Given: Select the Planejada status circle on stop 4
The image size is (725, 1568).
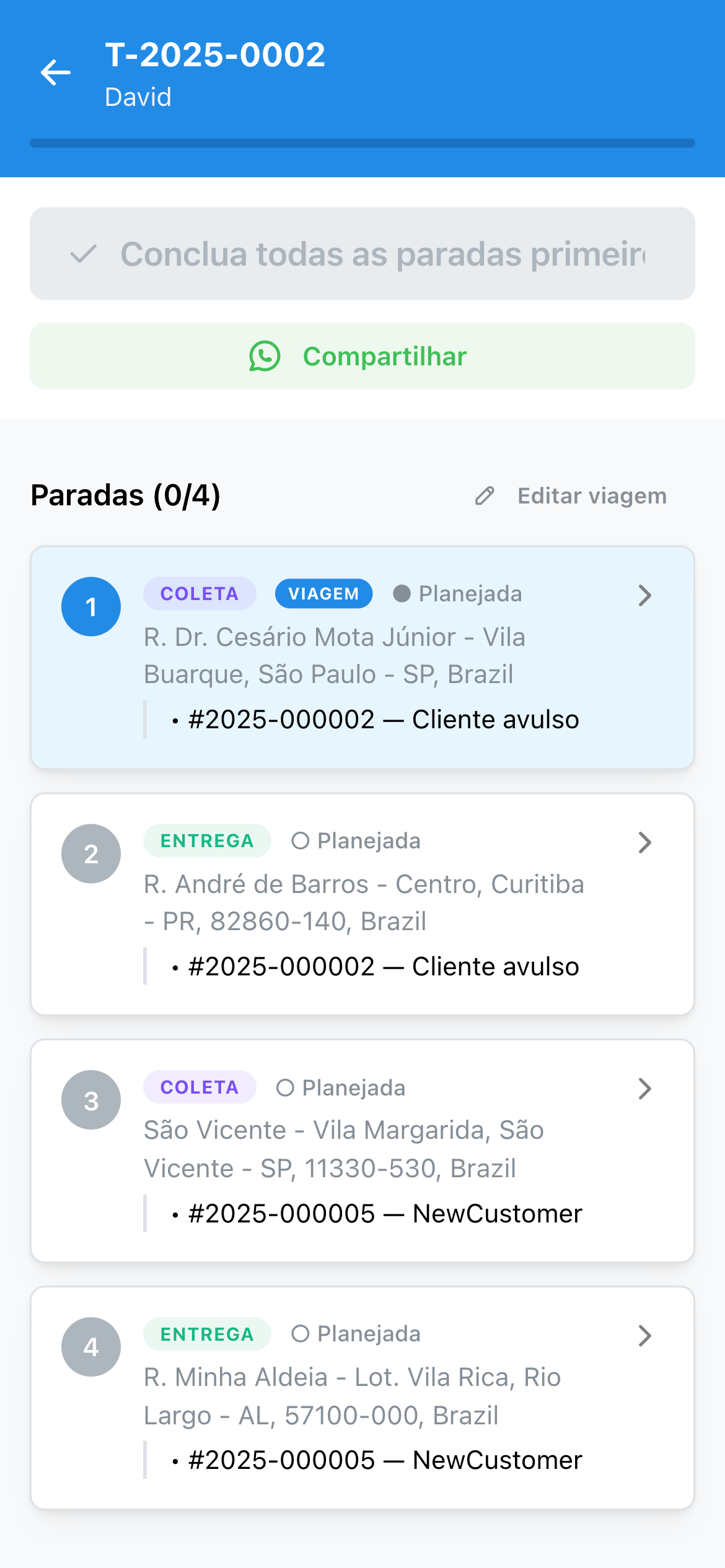Looking at the screenshot, I should [301, 1334].
